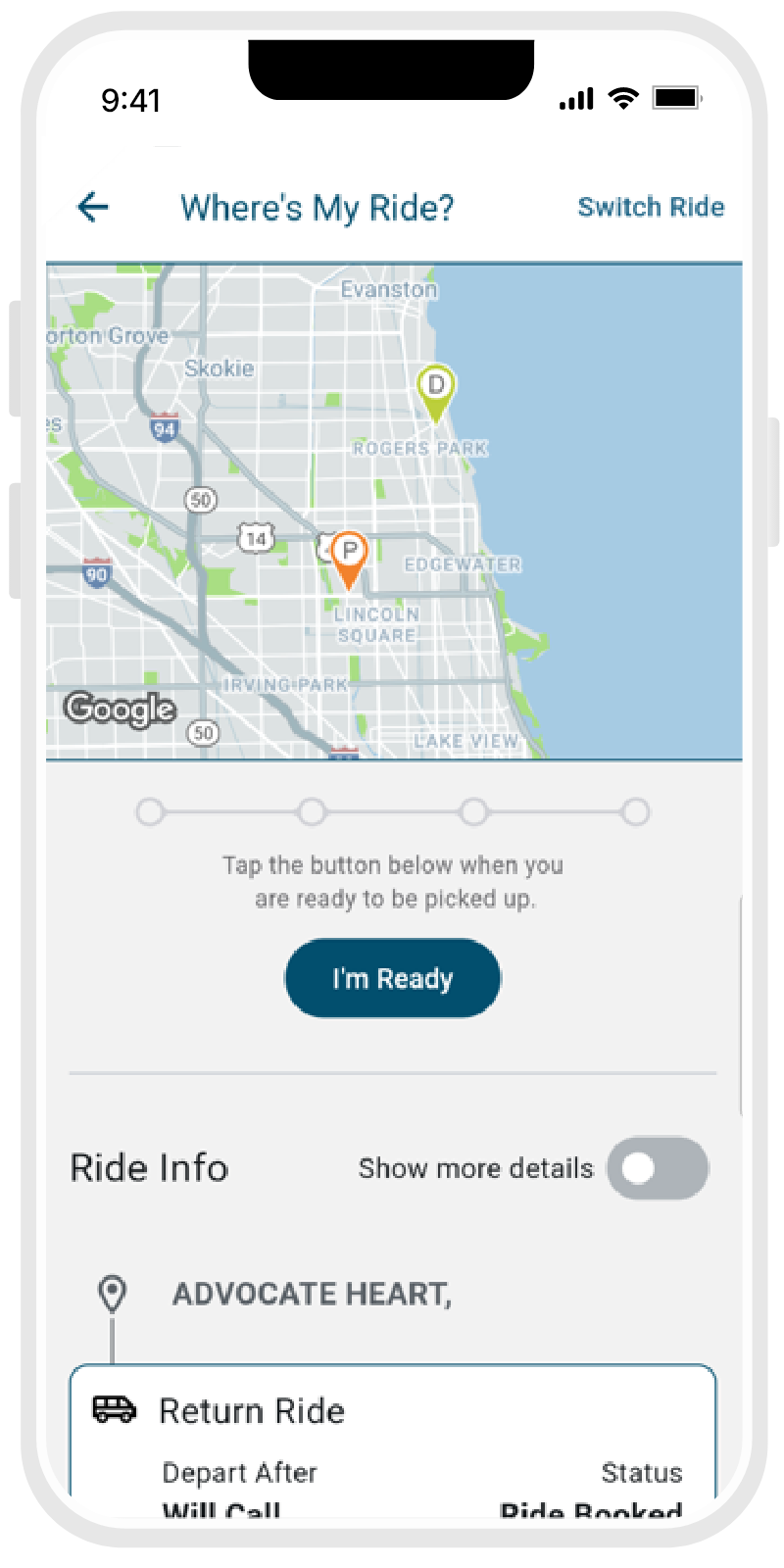
Task: Tap the back arrow to go back
Action: (x=91, y=207)
